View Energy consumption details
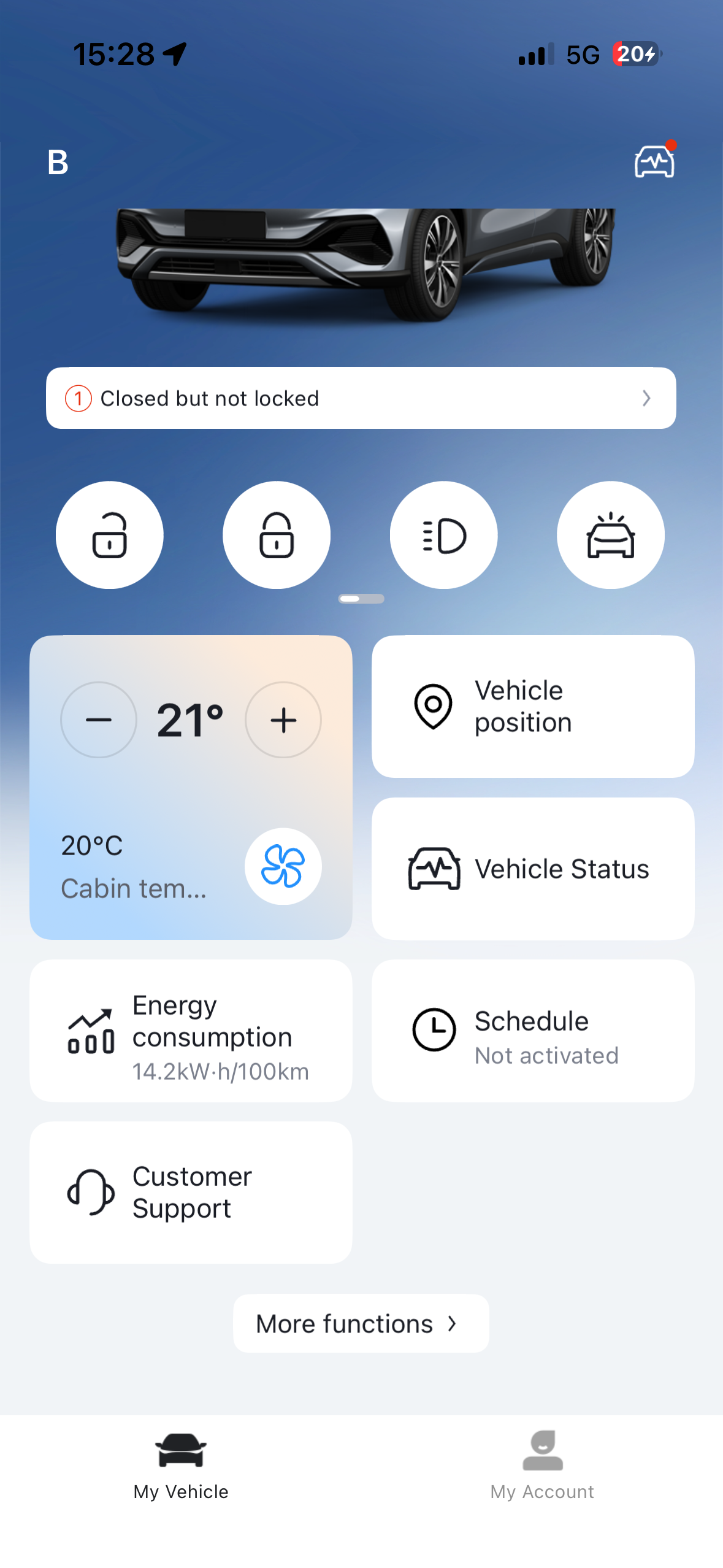This screenshot has height=1568, width=723. (191, 1031)
